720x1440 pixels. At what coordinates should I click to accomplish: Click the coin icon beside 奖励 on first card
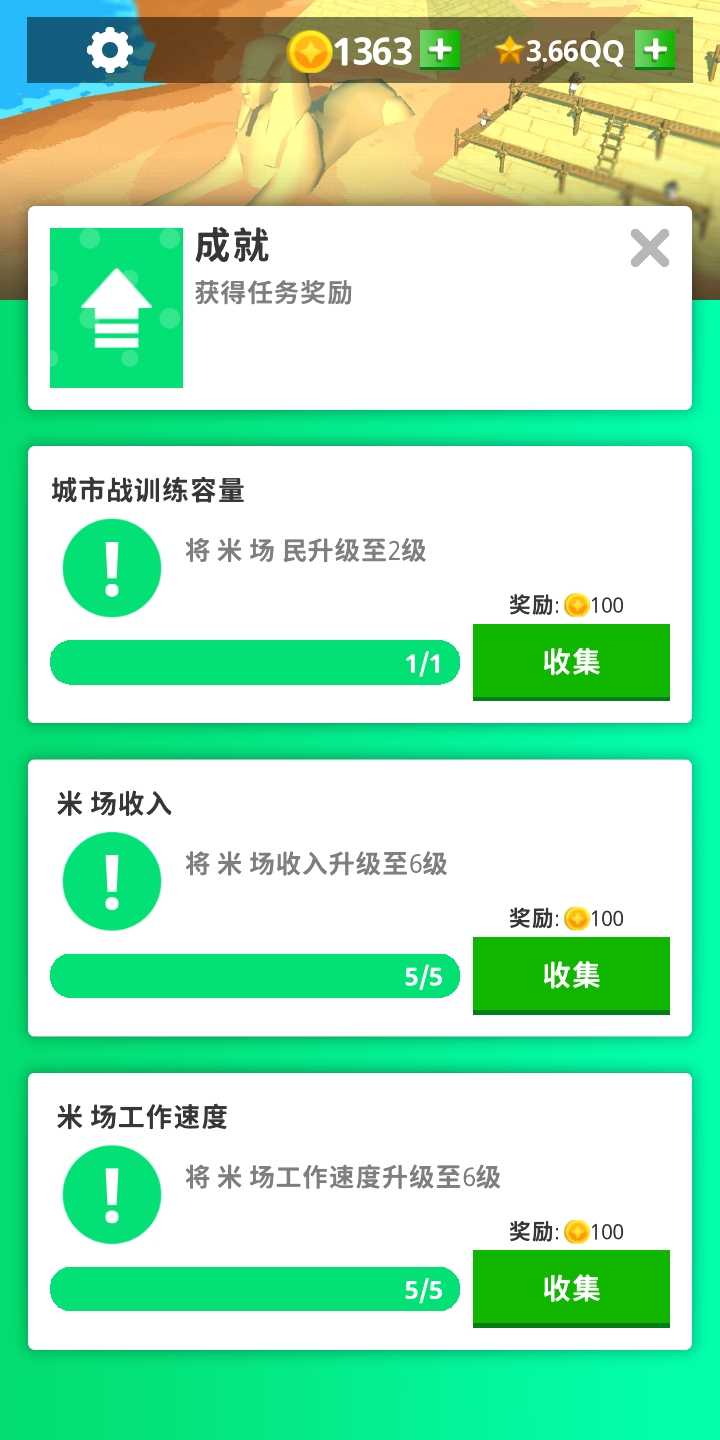pos(578,605)
